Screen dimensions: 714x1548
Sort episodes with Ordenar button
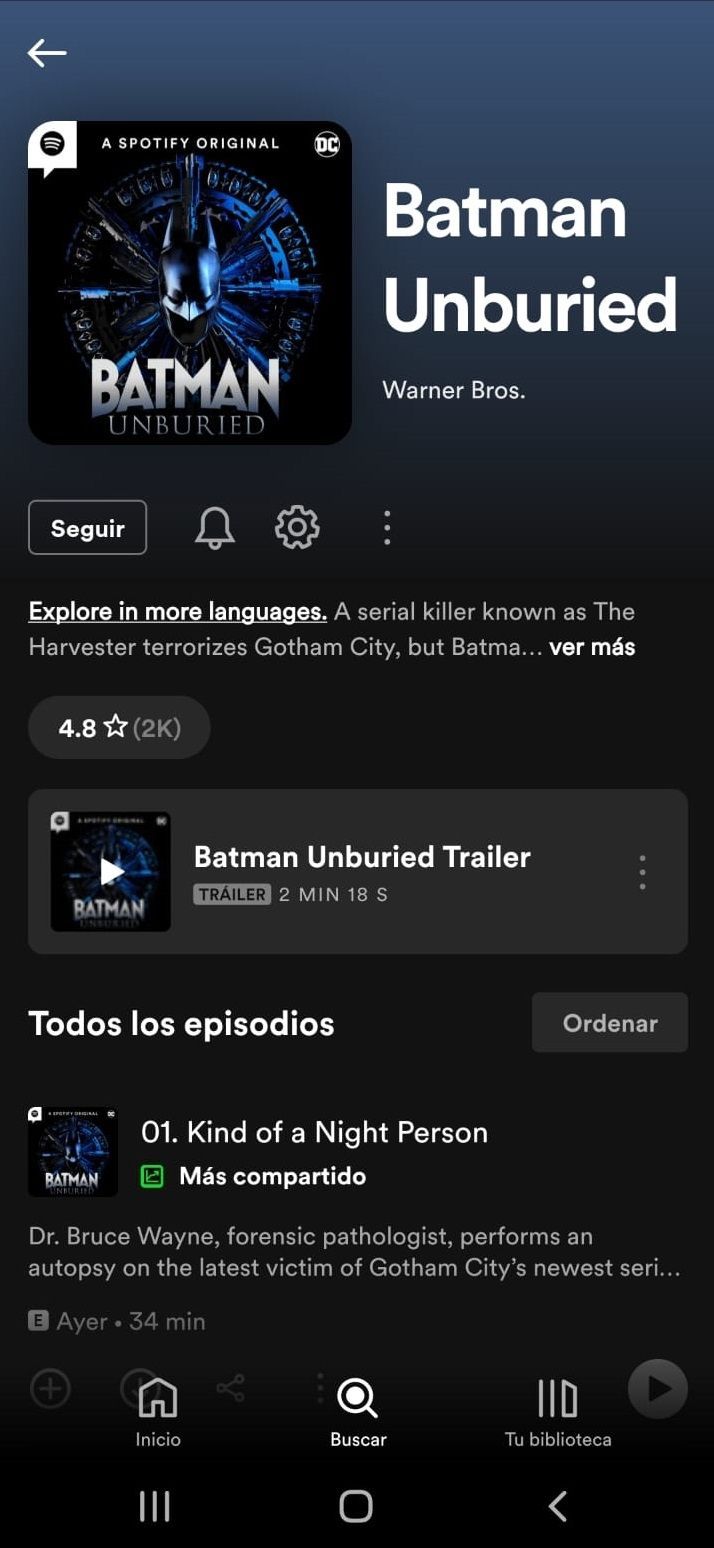(609, 1023)
